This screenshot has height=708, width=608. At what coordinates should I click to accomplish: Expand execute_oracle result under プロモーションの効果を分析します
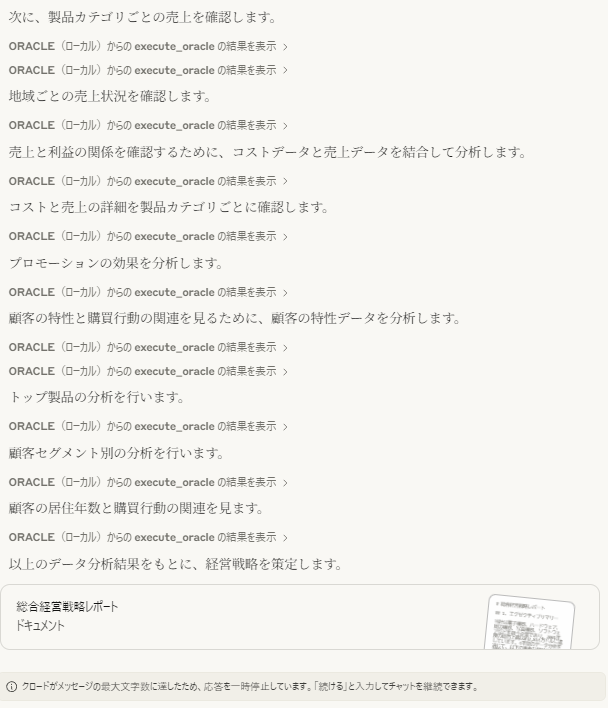(148, 292)
